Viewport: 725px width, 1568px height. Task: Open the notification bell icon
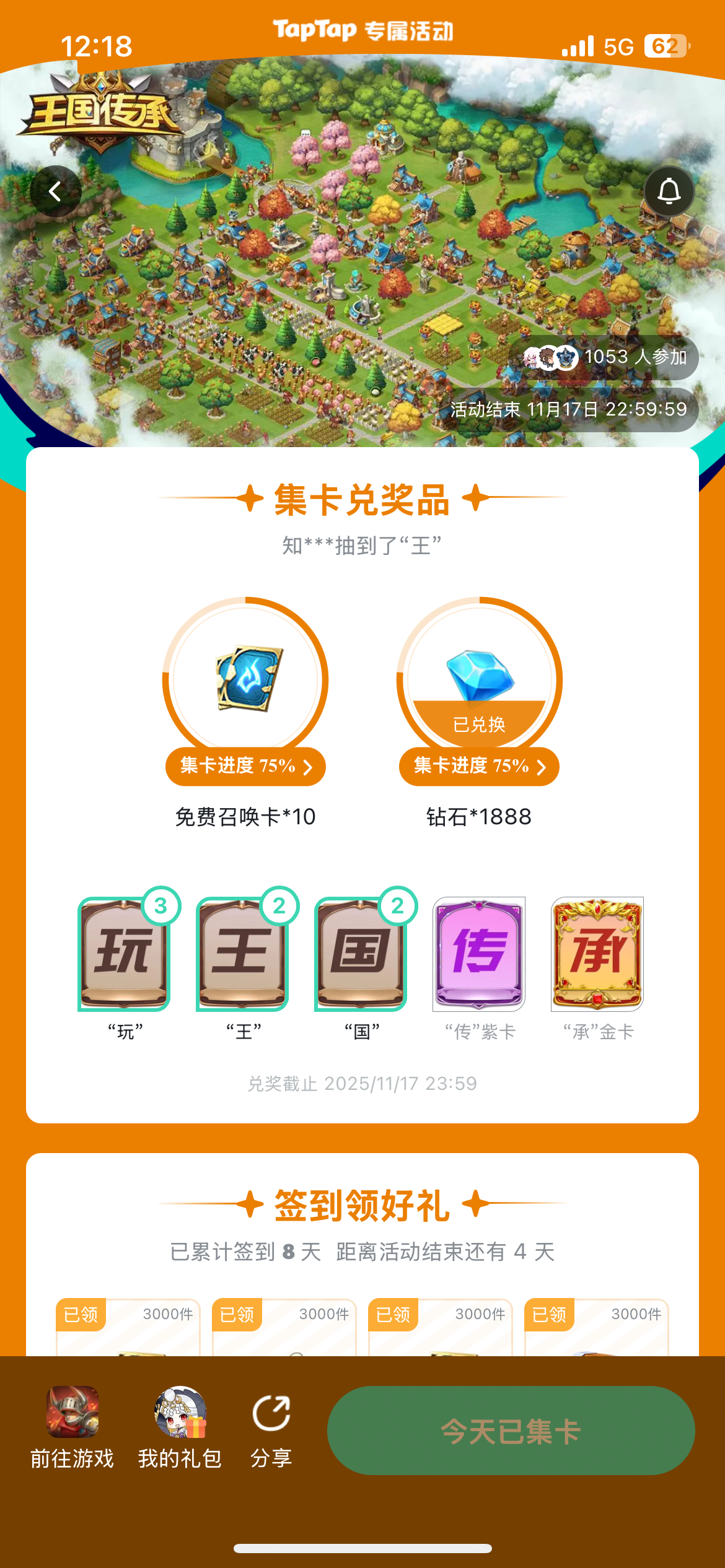(668, 190)
